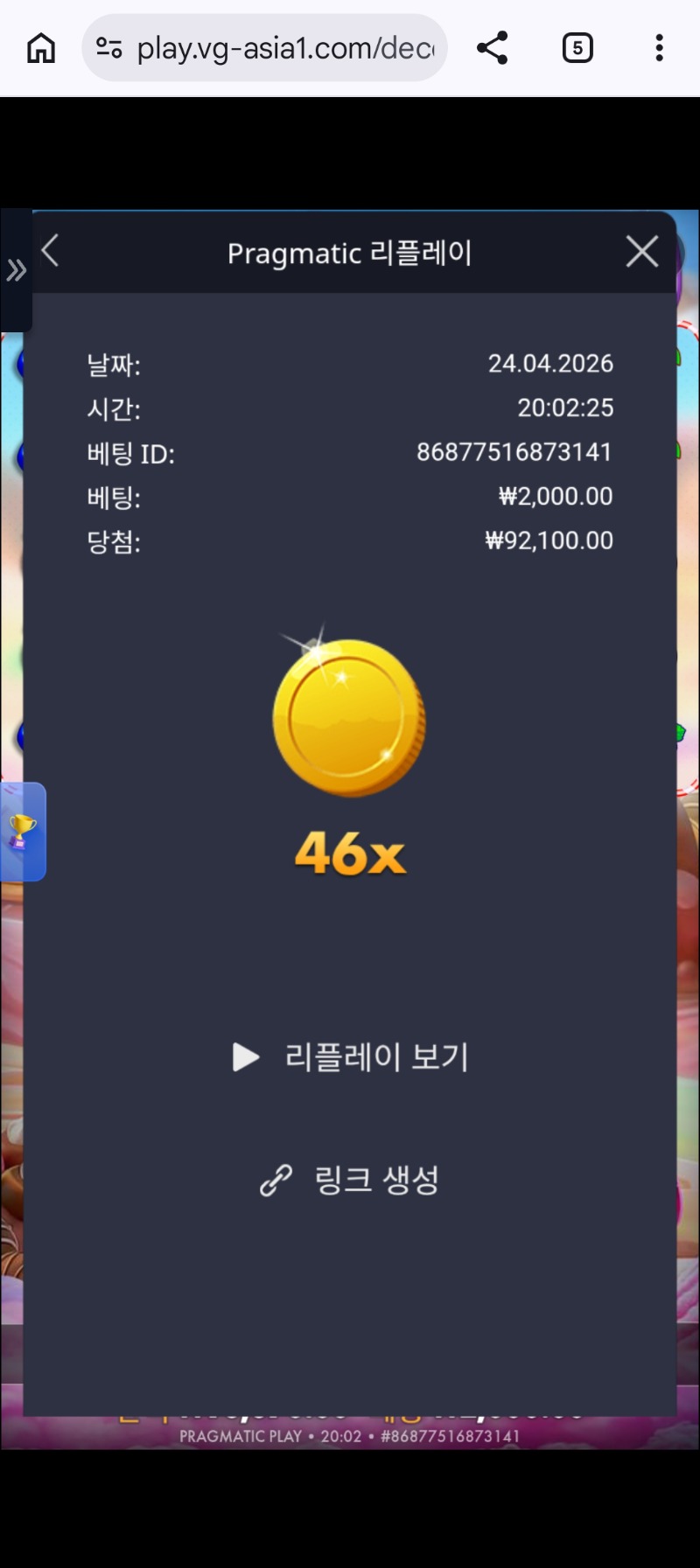Open the browser overflow menu

[x=659, y=48]
